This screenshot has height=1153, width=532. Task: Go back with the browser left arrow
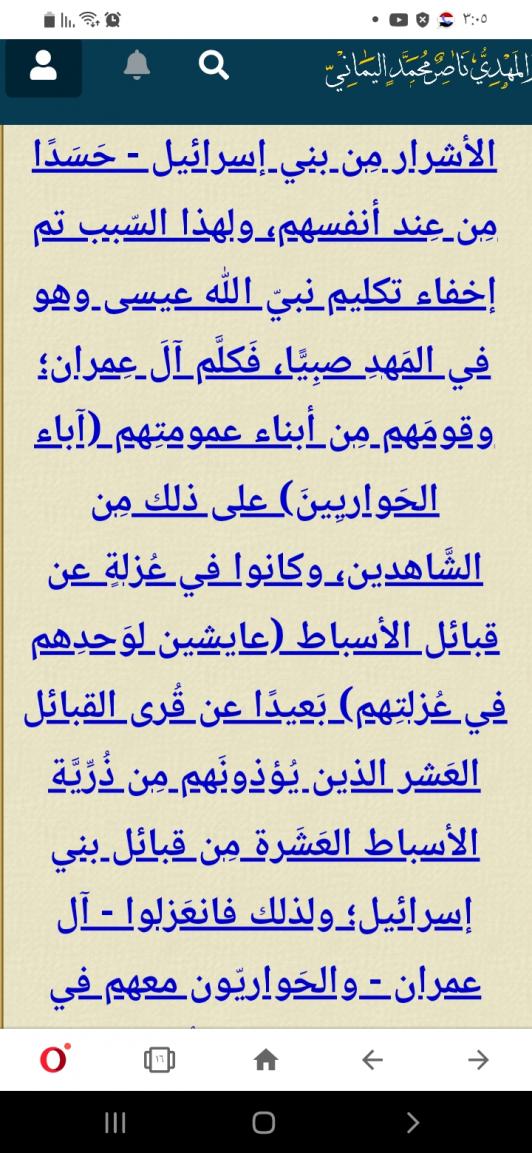point(372,1060)
